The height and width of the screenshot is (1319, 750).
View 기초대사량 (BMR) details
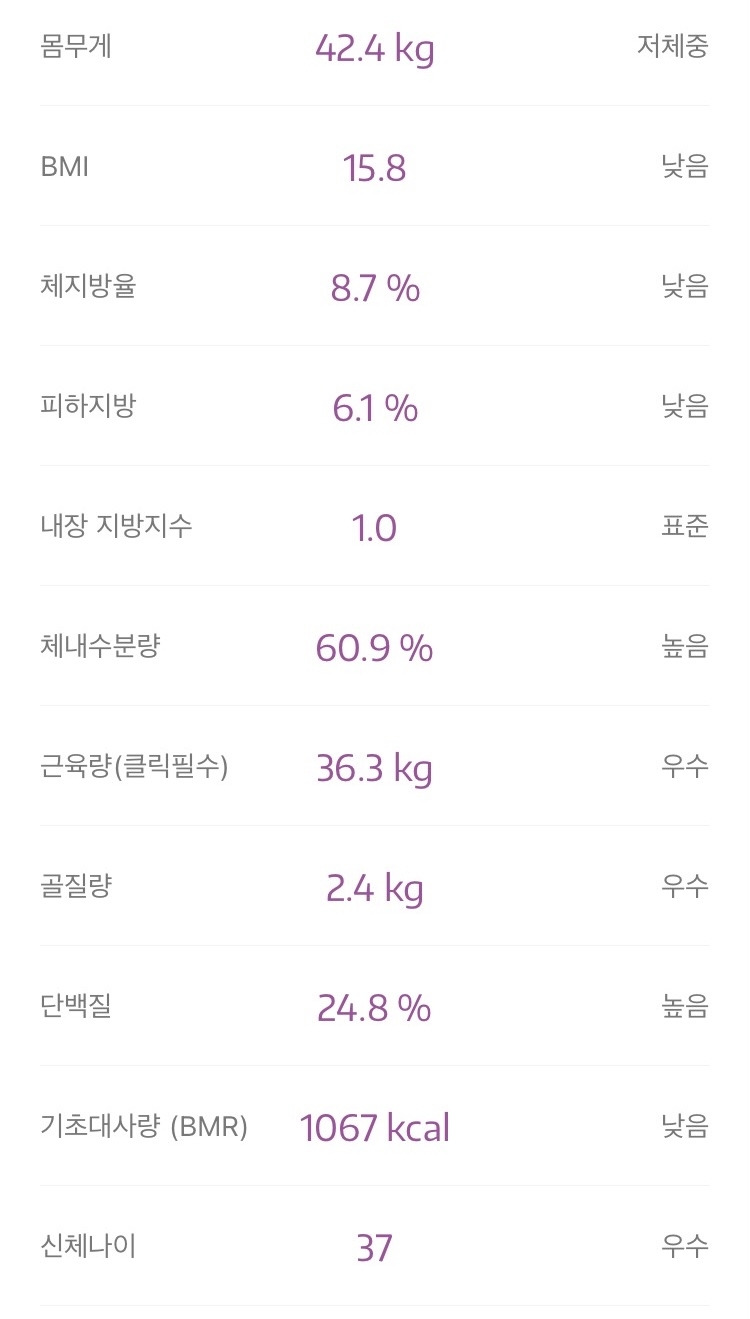(375, 1126)
